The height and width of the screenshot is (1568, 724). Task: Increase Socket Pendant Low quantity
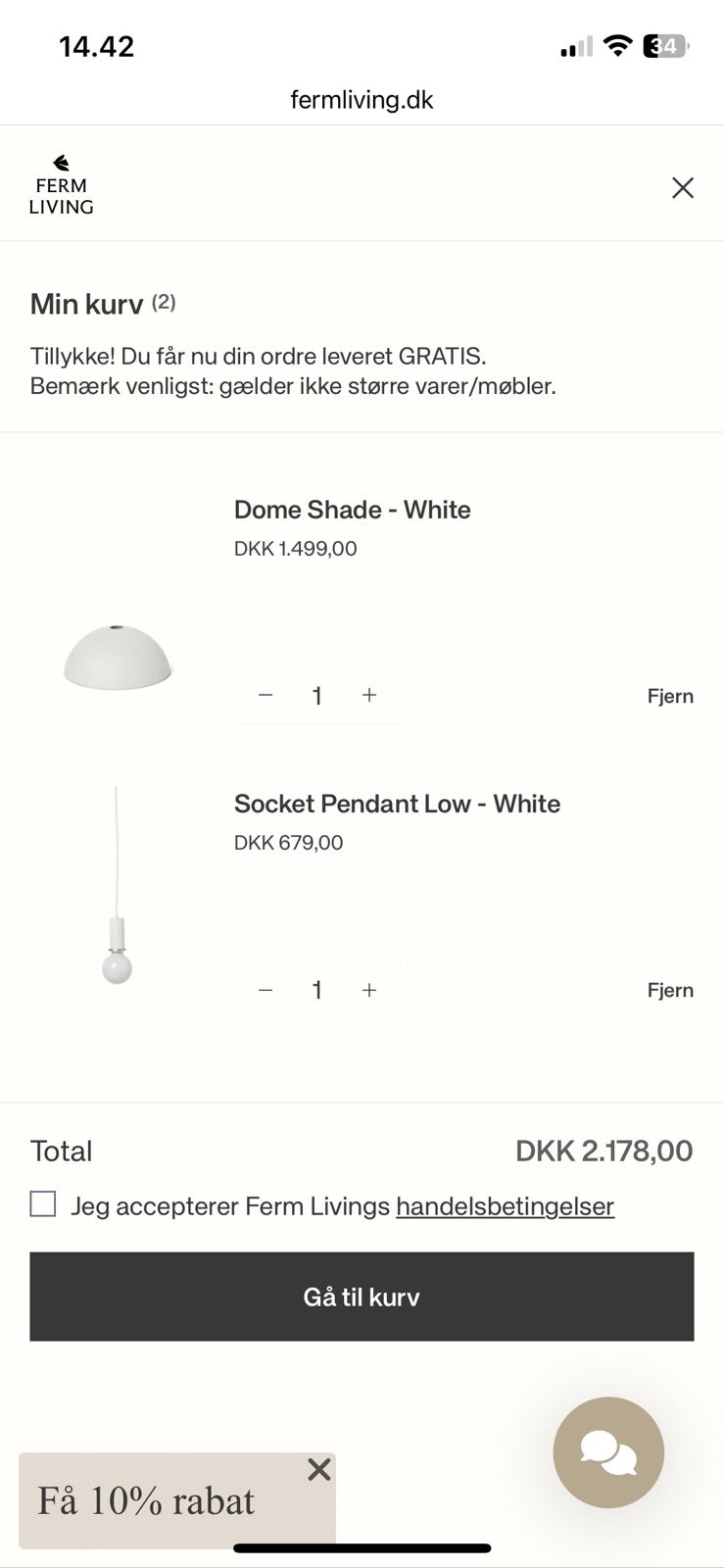(369, 990)
